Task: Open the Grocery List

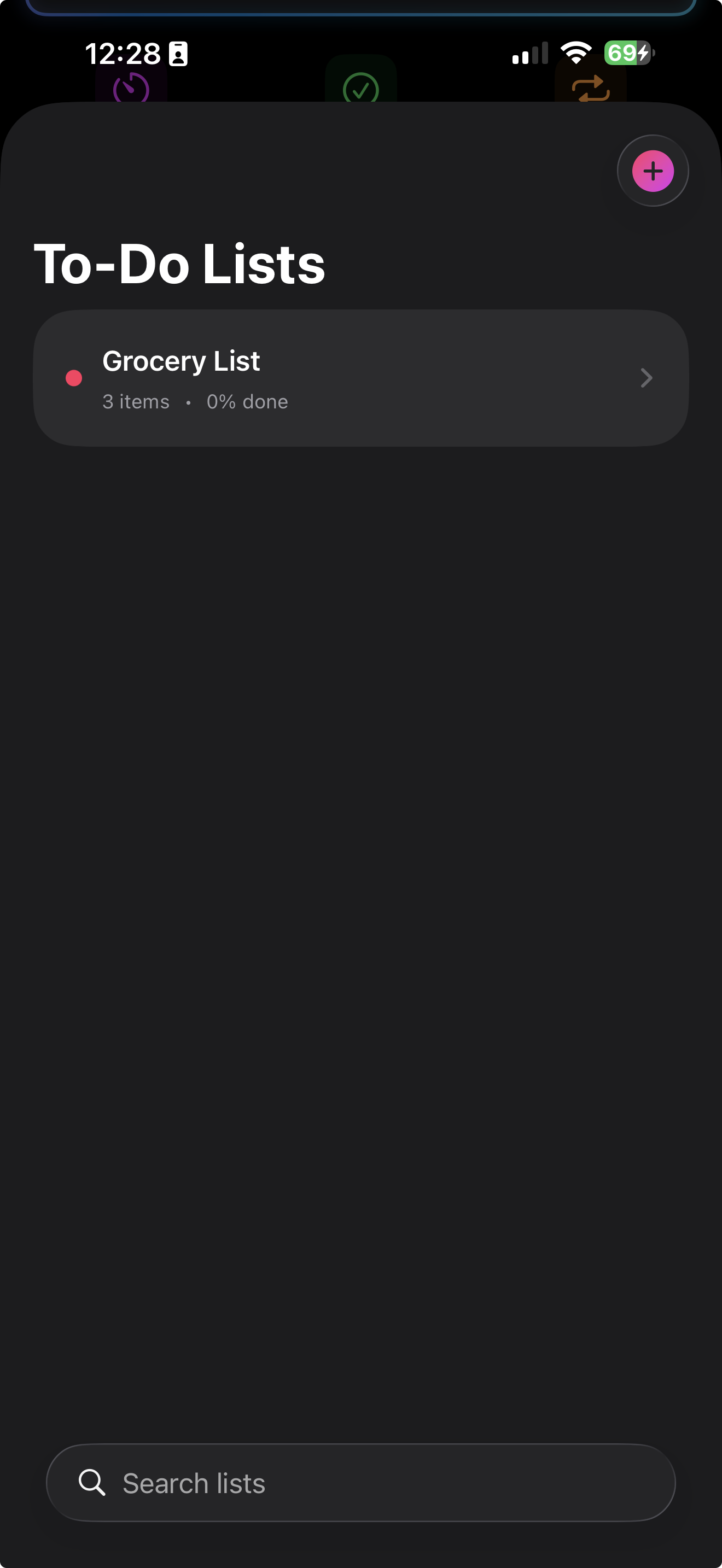Action: coord(360,378)
